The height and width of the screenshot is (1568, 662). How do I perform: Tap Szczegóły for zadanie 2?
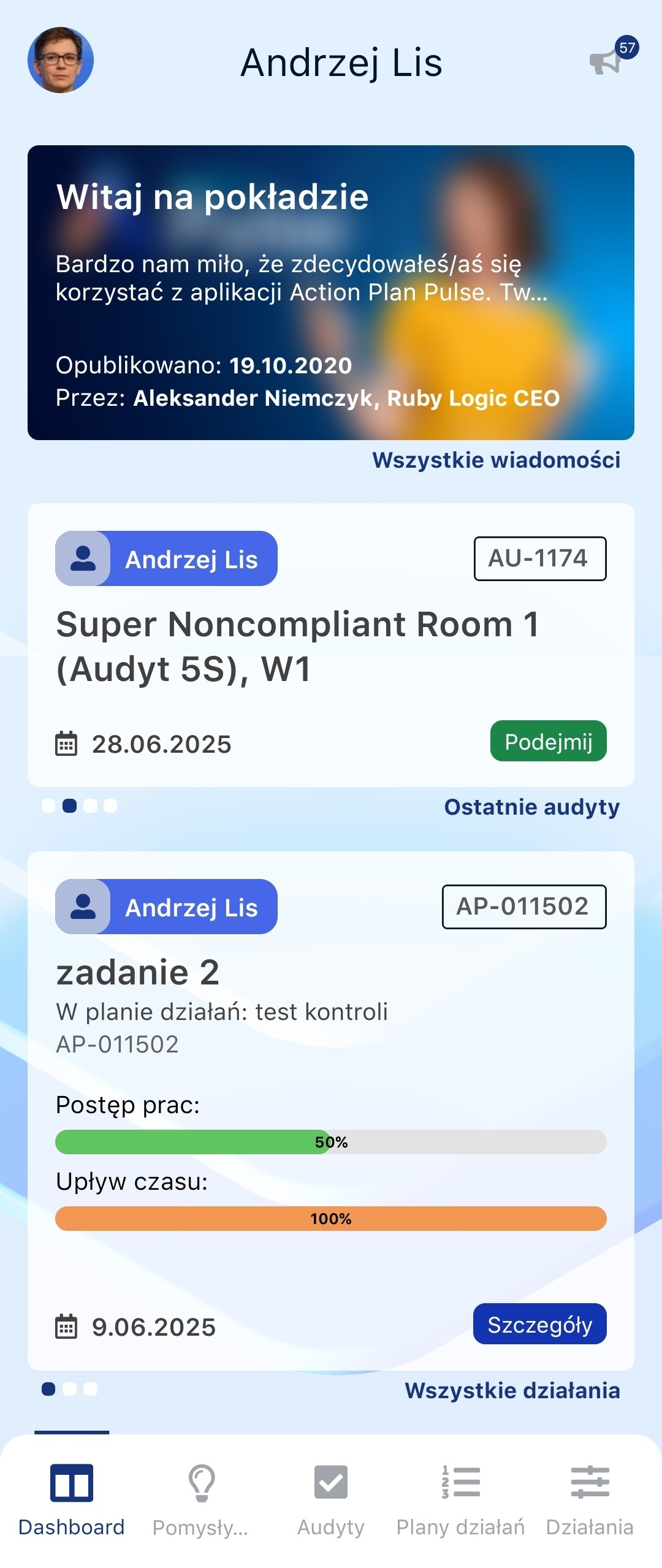(x=539, y=1325)
